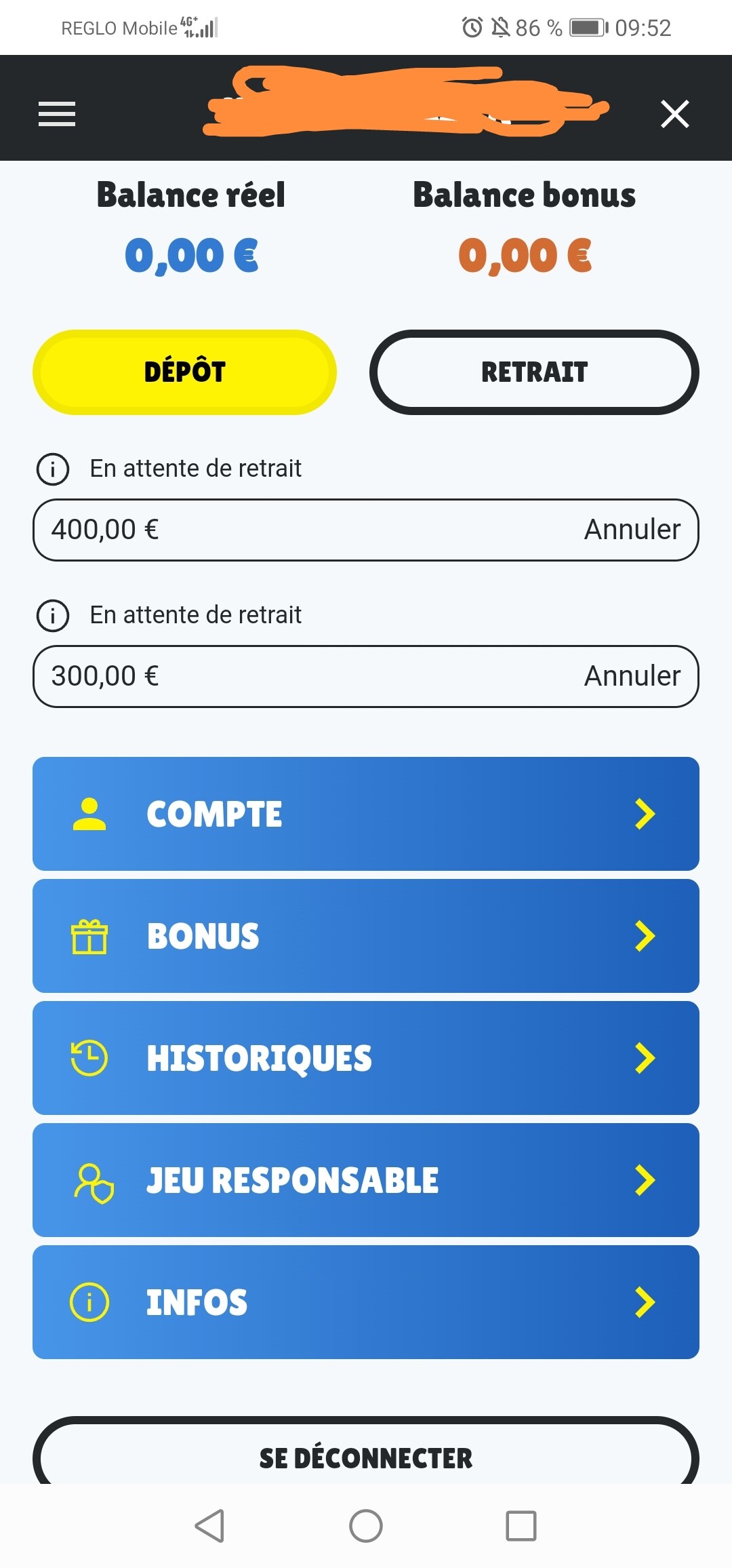The image size is (732, 1568).
Task: Start a withdrawal with Retrait
Action: [534, 372]
